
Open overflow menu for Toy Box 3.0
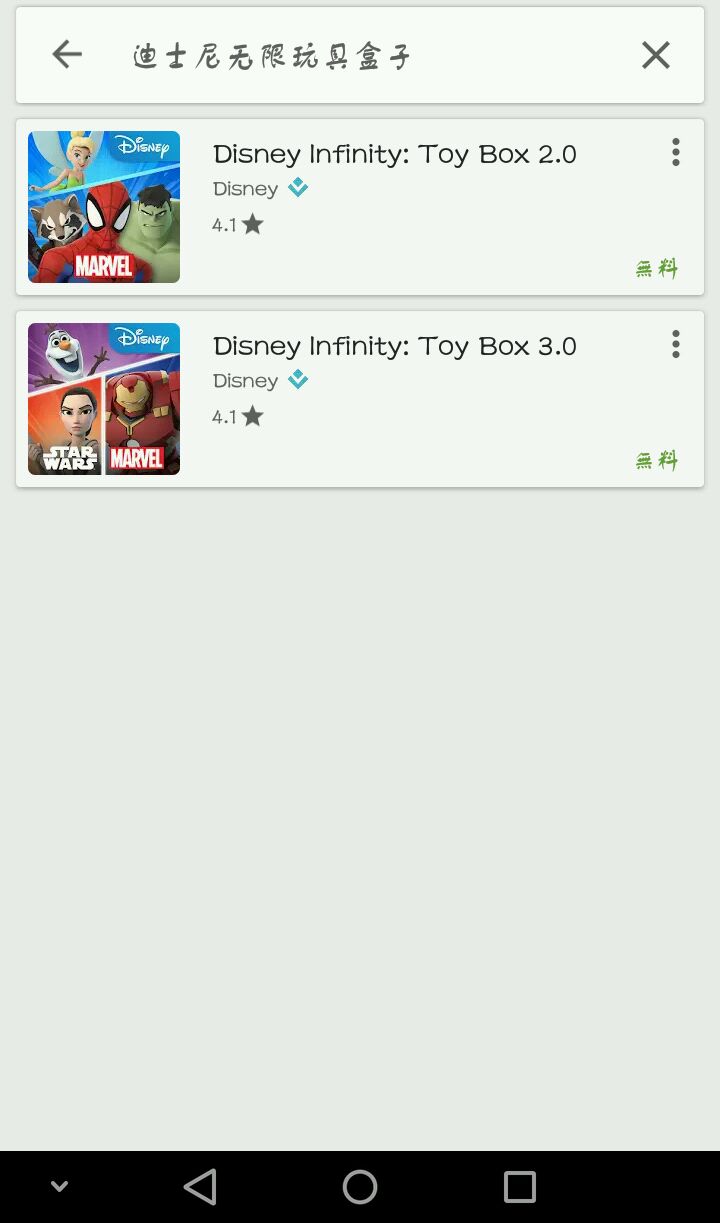click(676, 344)
